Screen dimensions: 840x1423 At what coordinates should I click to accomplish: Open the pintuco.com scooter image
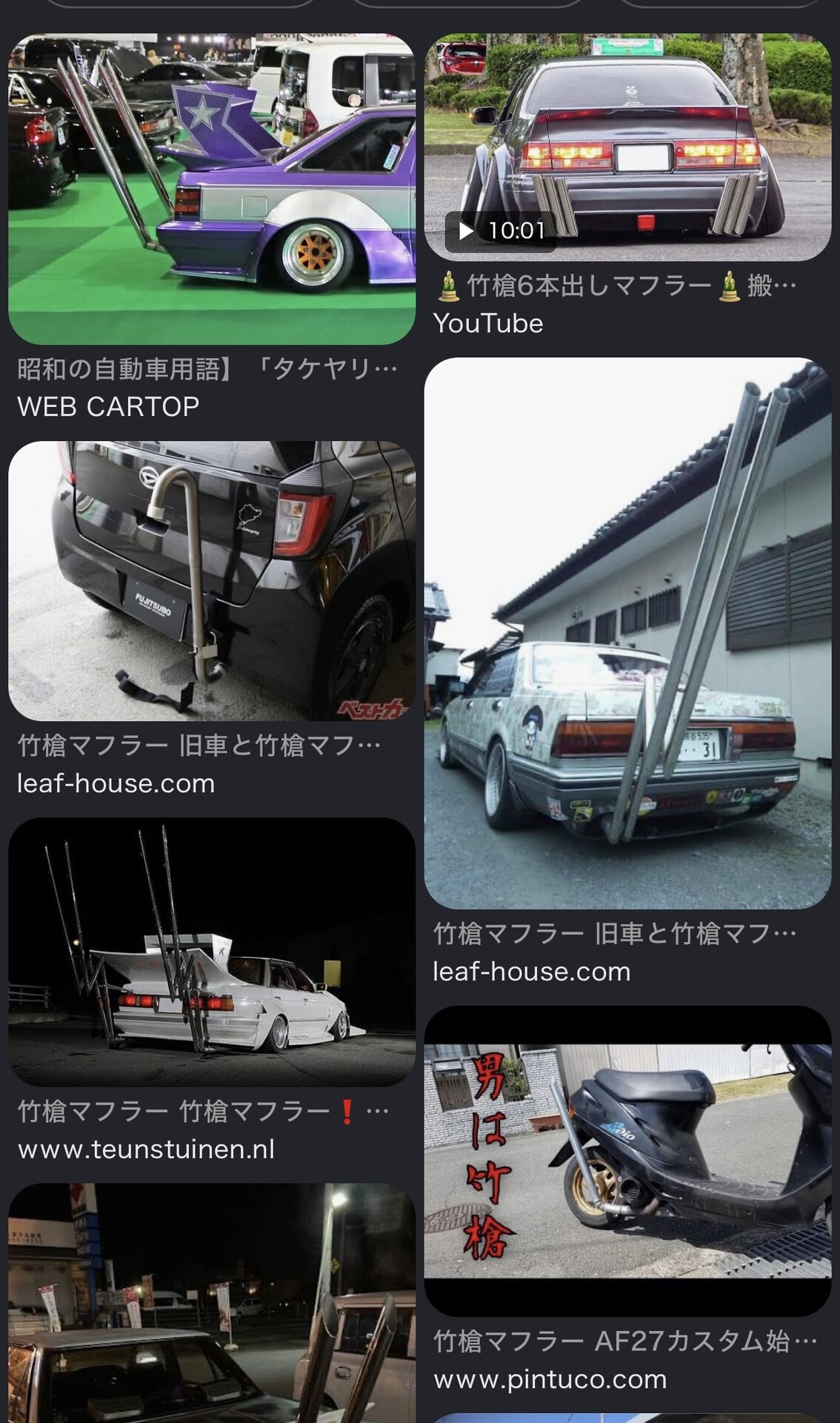(x=627, y=1161)
